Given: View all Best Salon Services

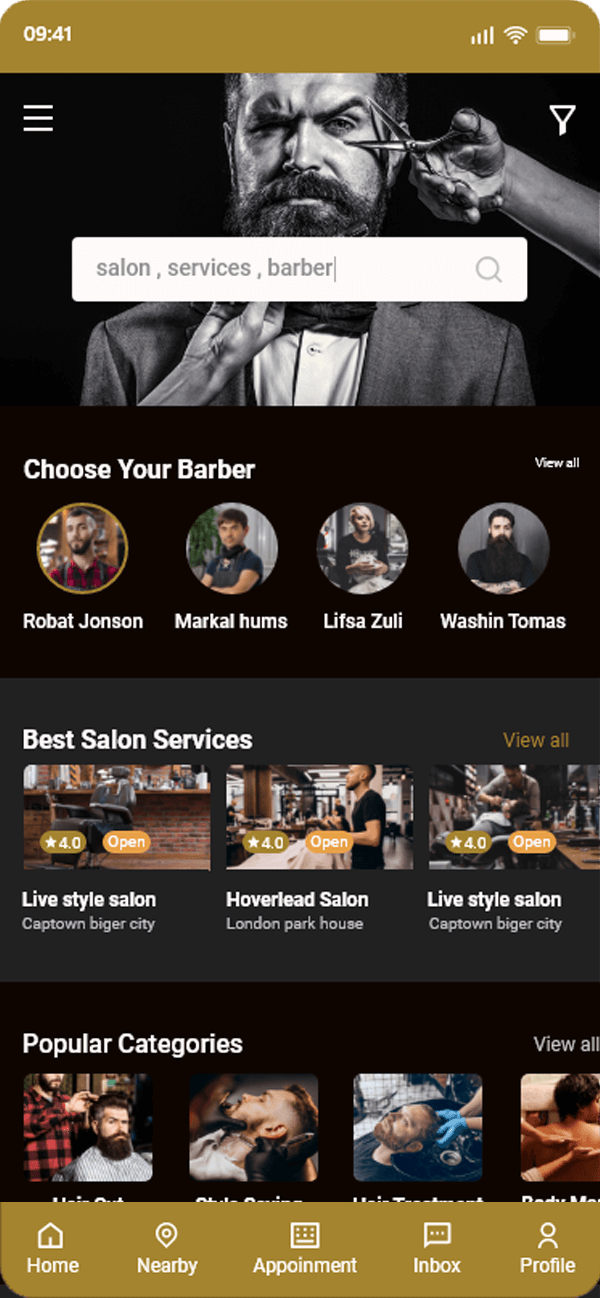Looking at the screenshot, I should (536, 740).
